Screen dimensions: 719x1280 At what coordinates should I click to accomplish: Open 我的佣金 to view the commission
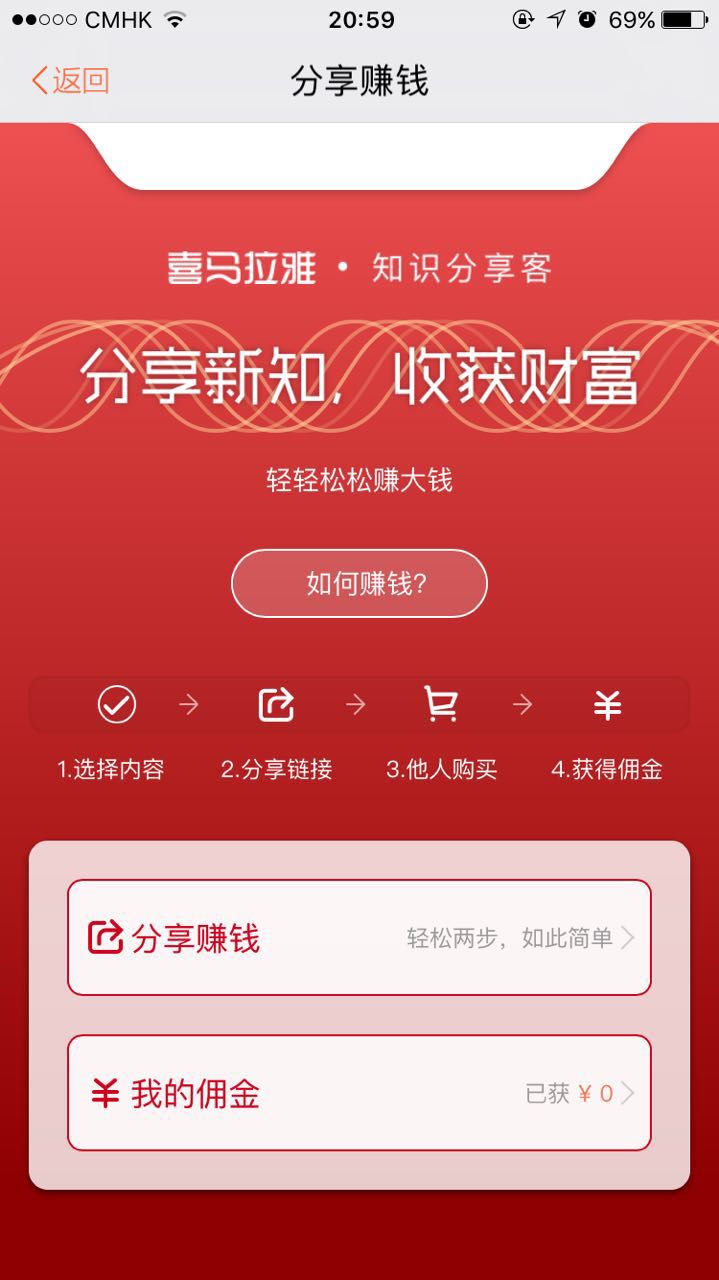tap(359, 1093)
